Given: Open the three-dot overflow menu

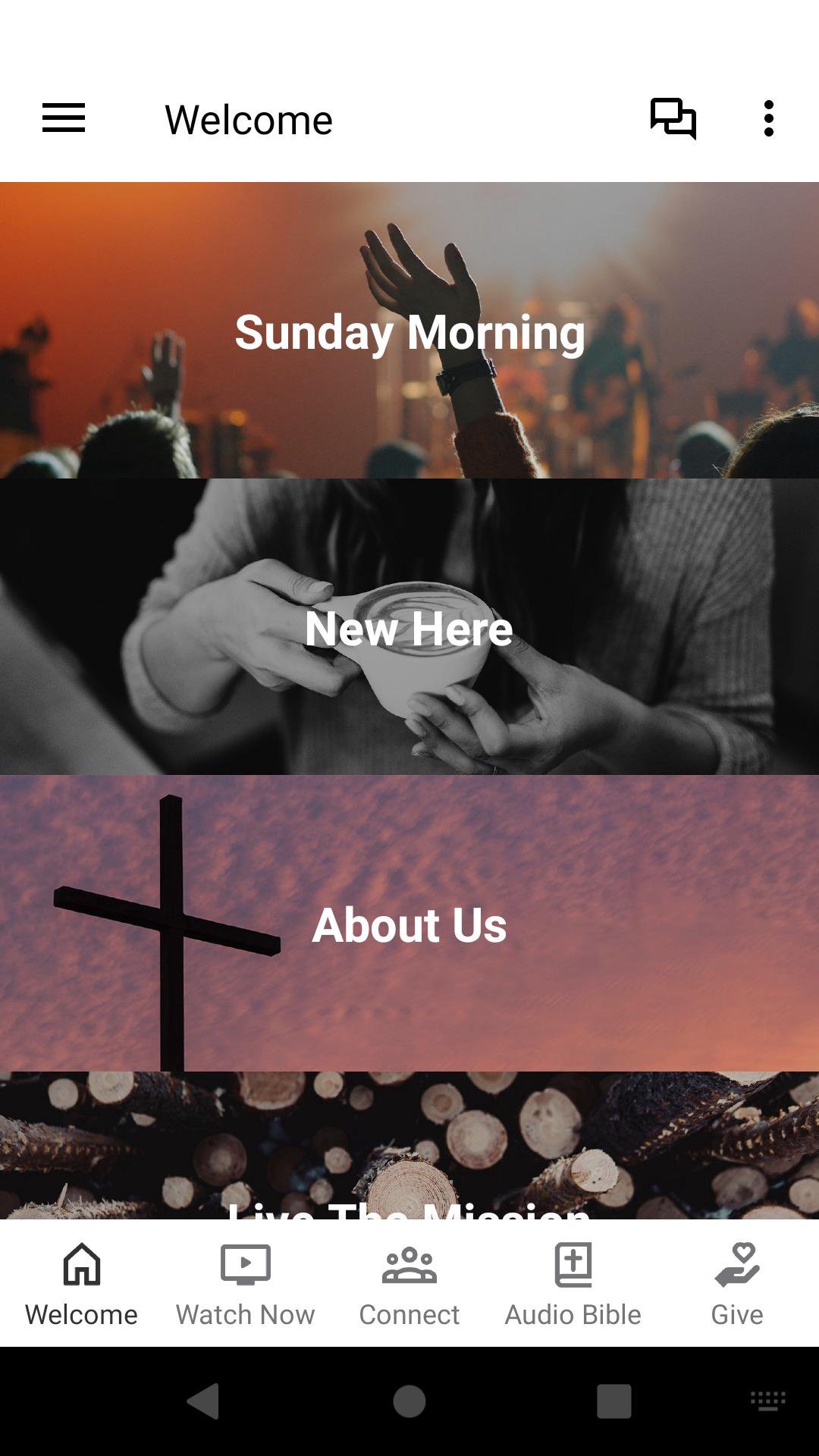Looking at the screenshot, I should pyautogui.click(x=768, y=119).
